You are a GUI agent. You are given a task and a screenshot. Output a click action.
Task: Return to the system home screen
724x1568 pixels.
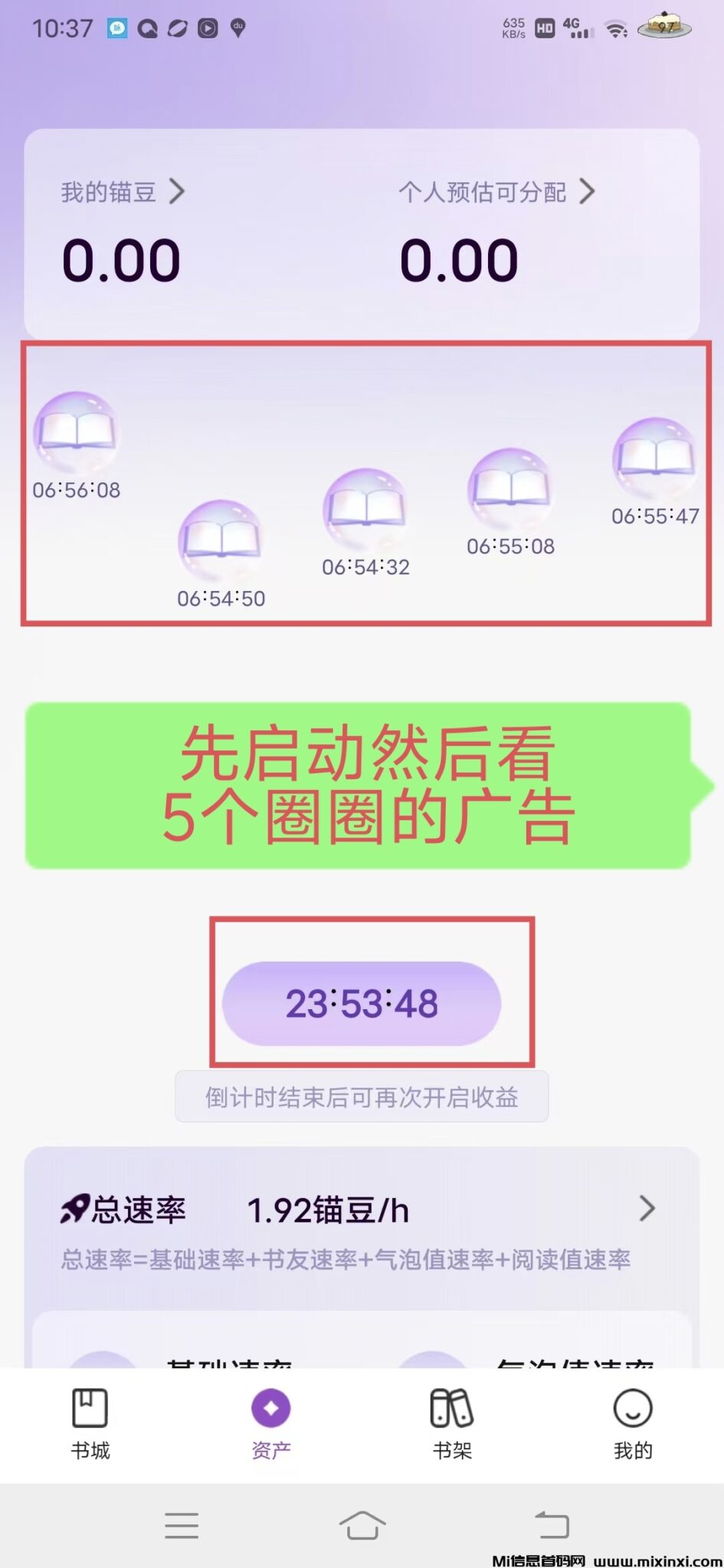click(362, 1525)
